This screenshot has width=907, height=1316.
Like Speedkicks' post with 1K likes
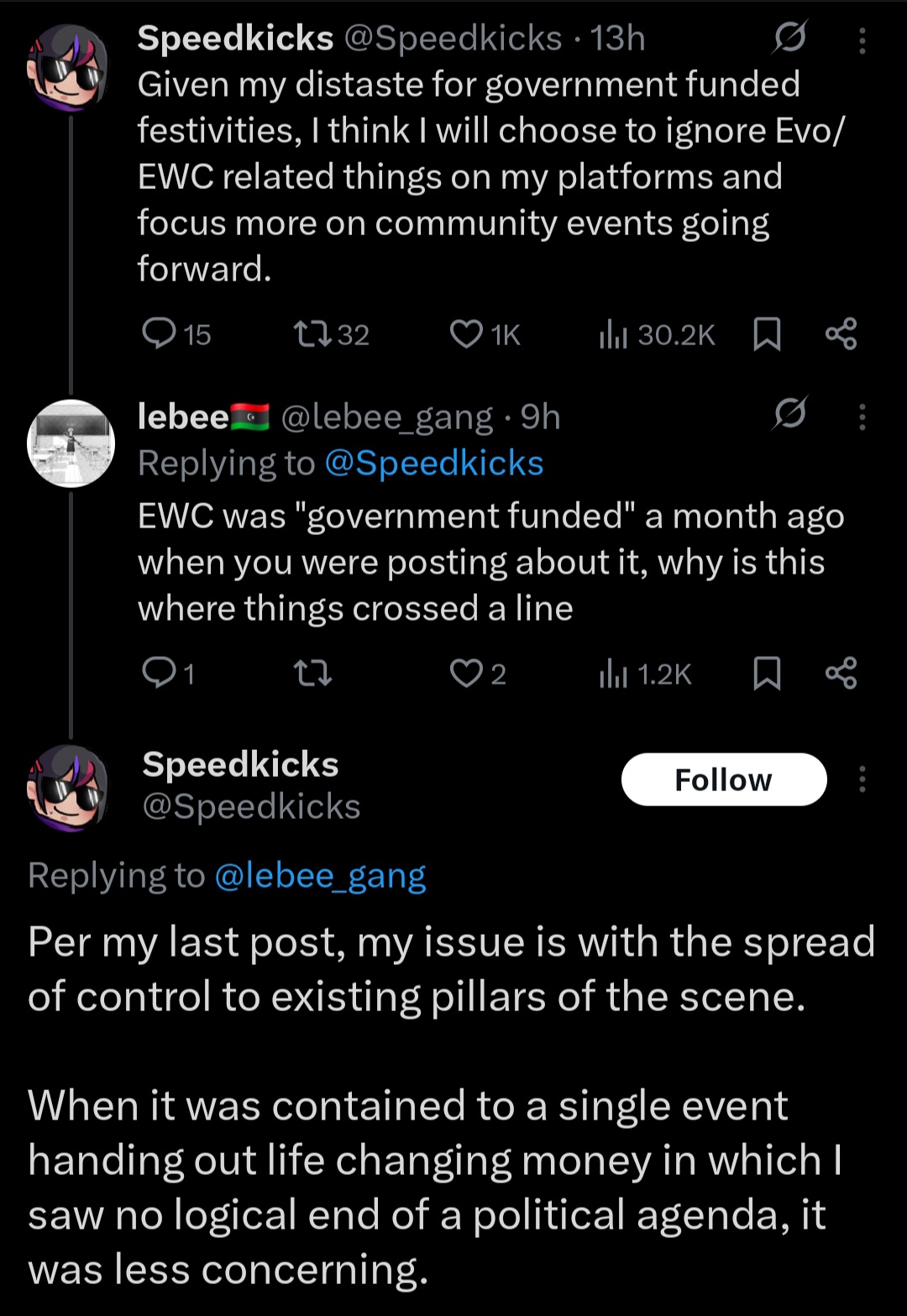[467, 334]
